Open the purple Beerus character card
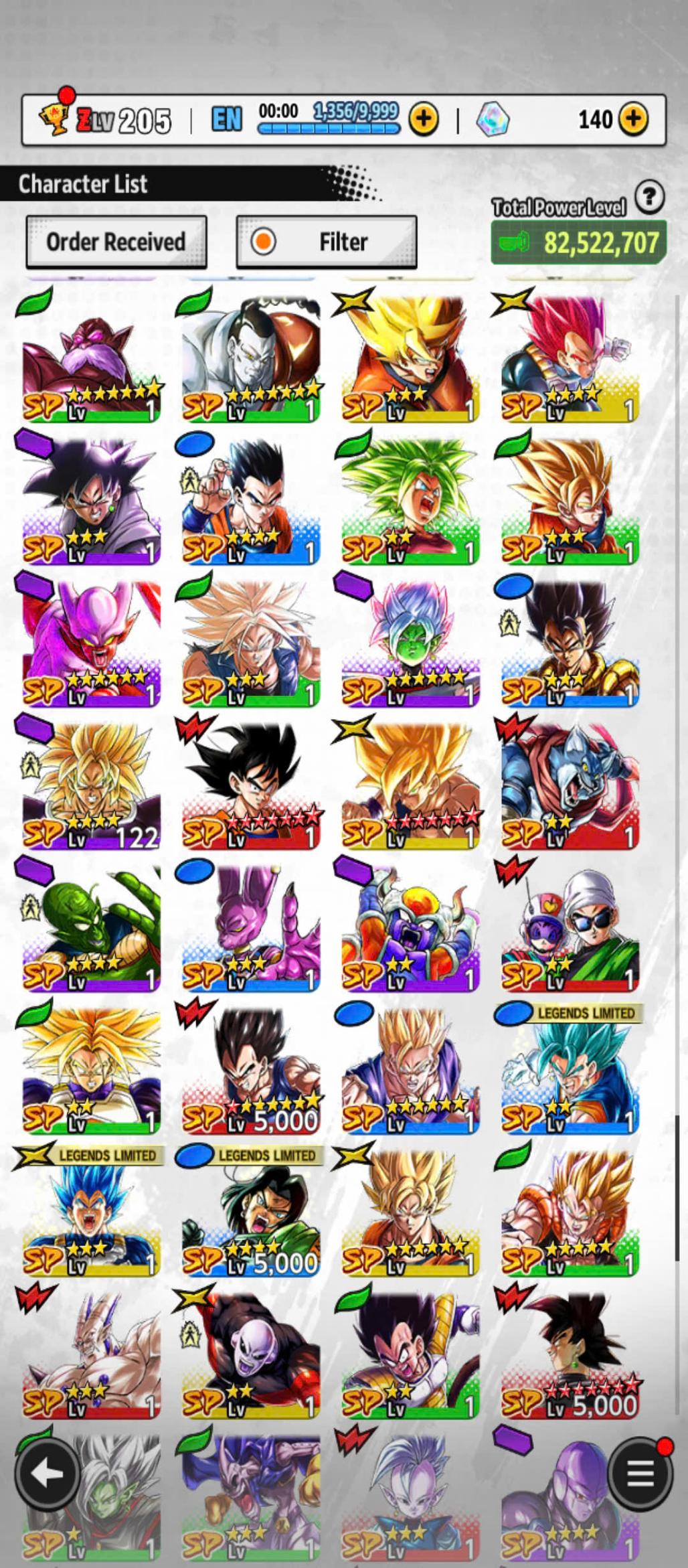Image resolution: width=688 pixels, height=1568 pixels. [251, 927]
